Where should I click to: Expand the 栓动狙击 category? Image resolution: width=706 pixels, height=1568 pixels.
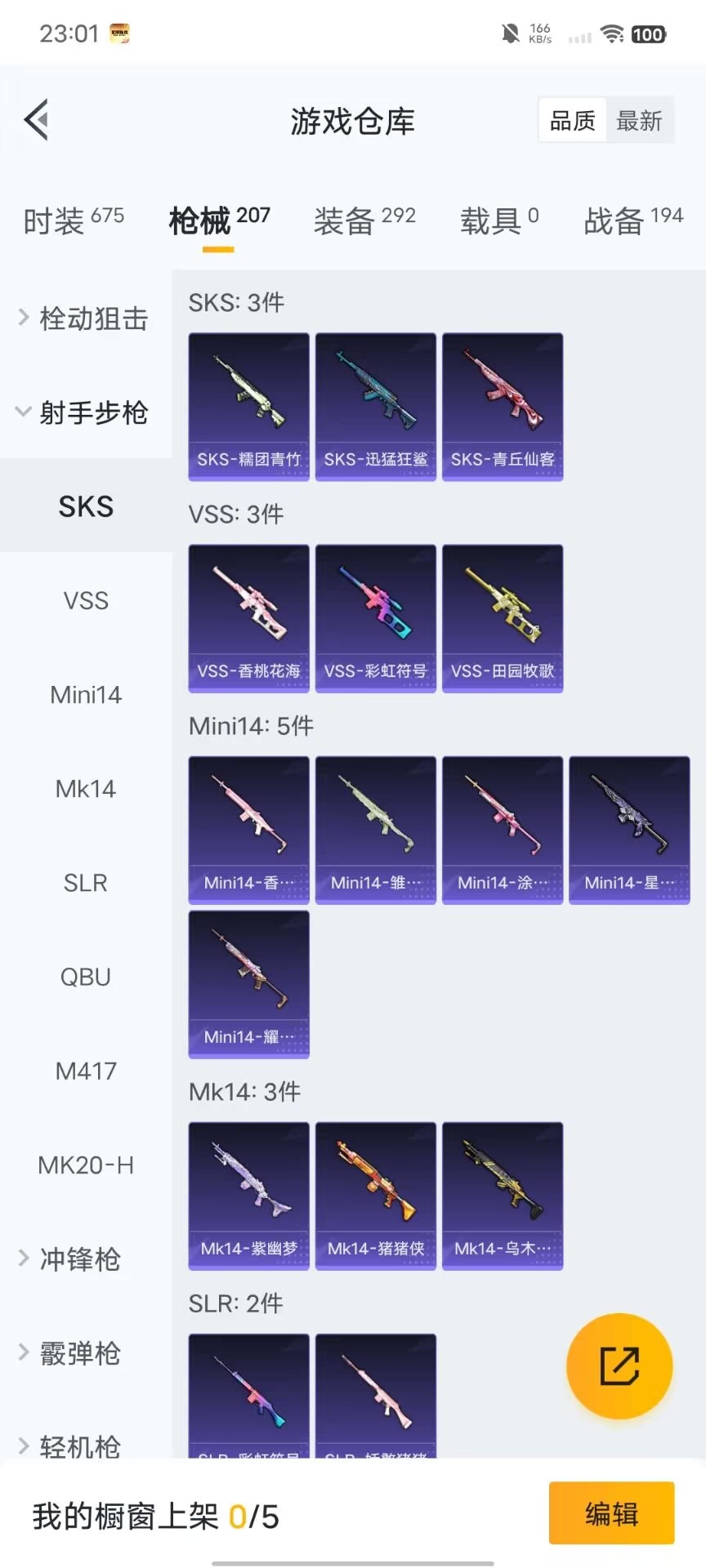(84, 318)
